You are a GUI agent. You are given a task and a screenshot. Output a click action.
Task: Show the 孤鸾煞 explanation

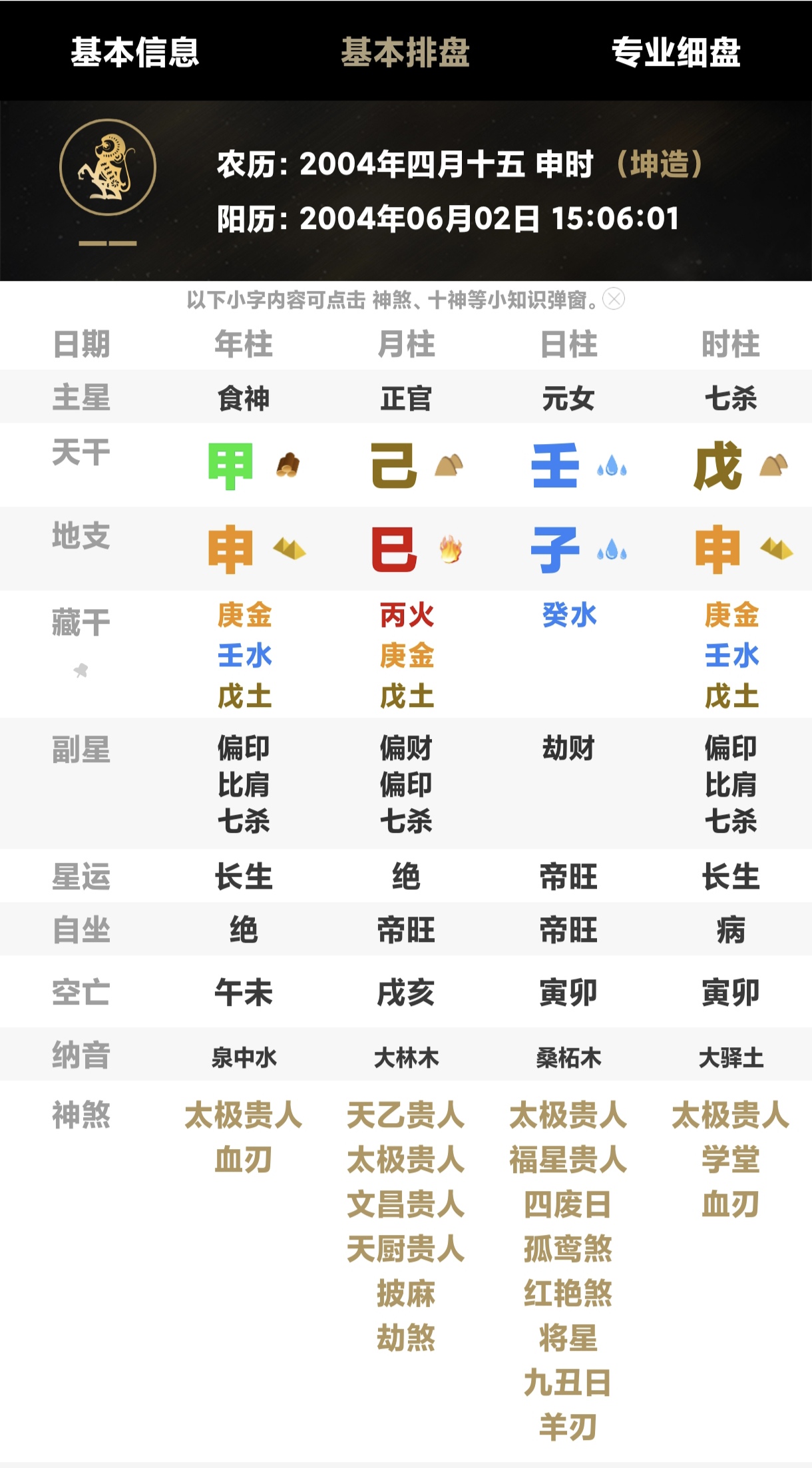pos(568,1248)
